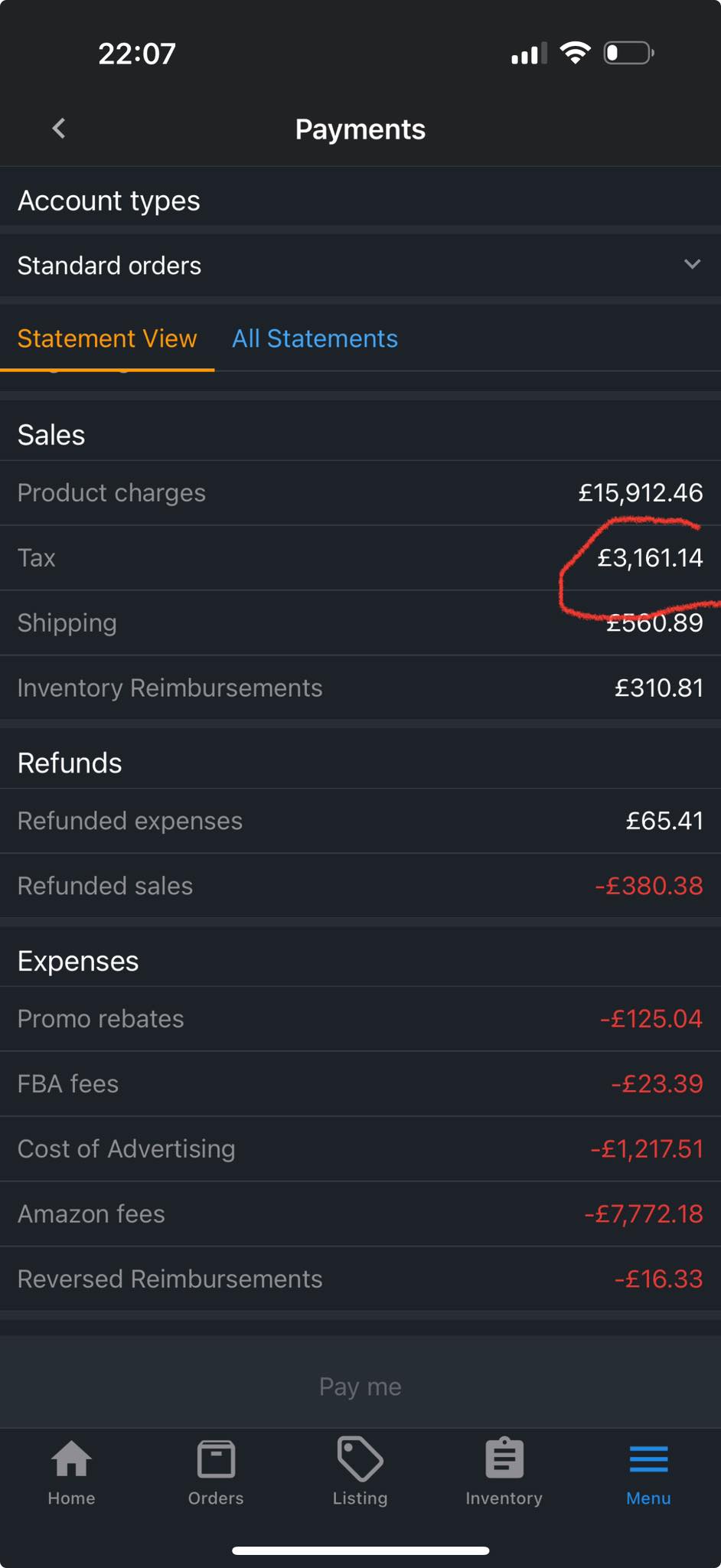Open the Menu tab
This screenshot has width=721, height=1568.
[648, 1472]
